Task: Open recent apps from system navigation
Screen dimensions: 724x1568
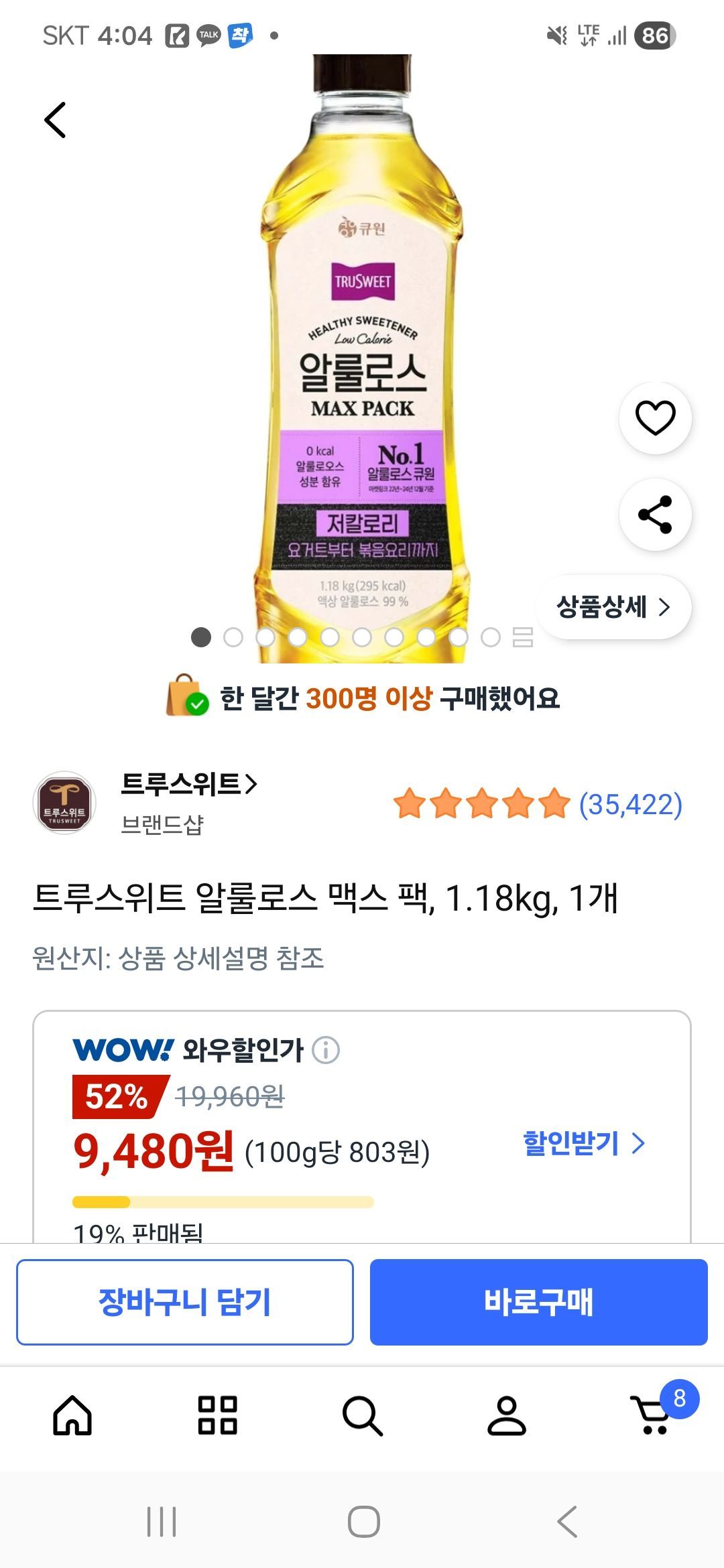Action: point(162,1521)
